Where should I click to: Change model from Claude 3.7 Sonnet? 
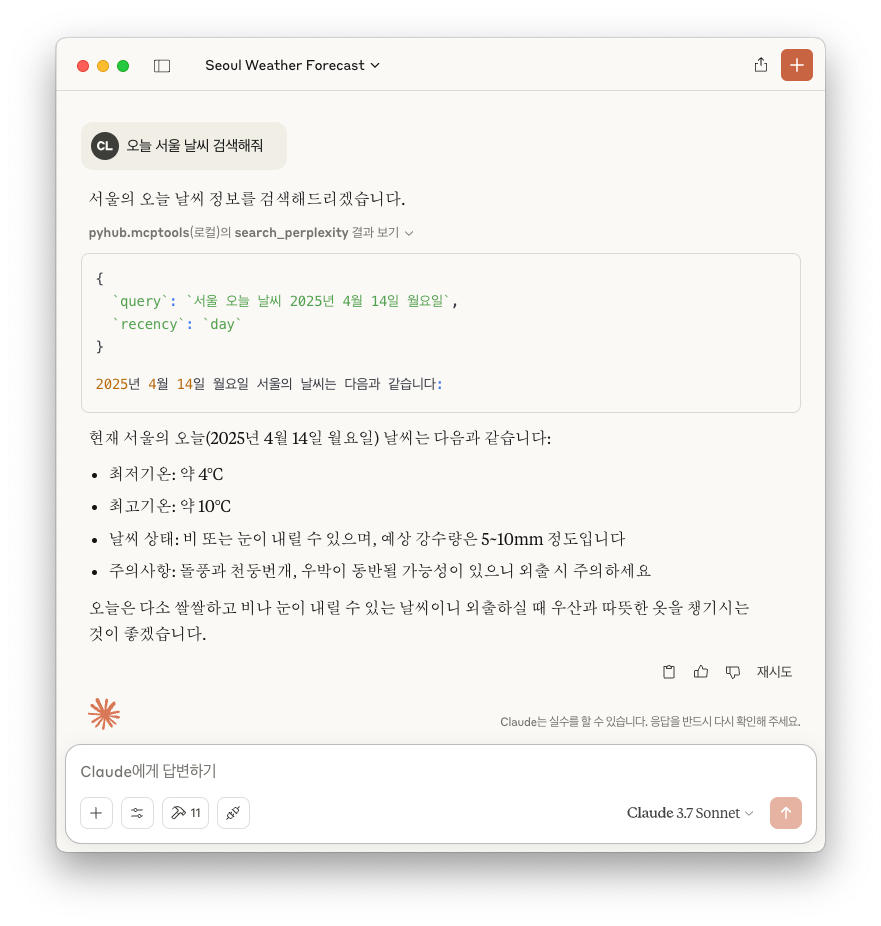tap(690, 813)
